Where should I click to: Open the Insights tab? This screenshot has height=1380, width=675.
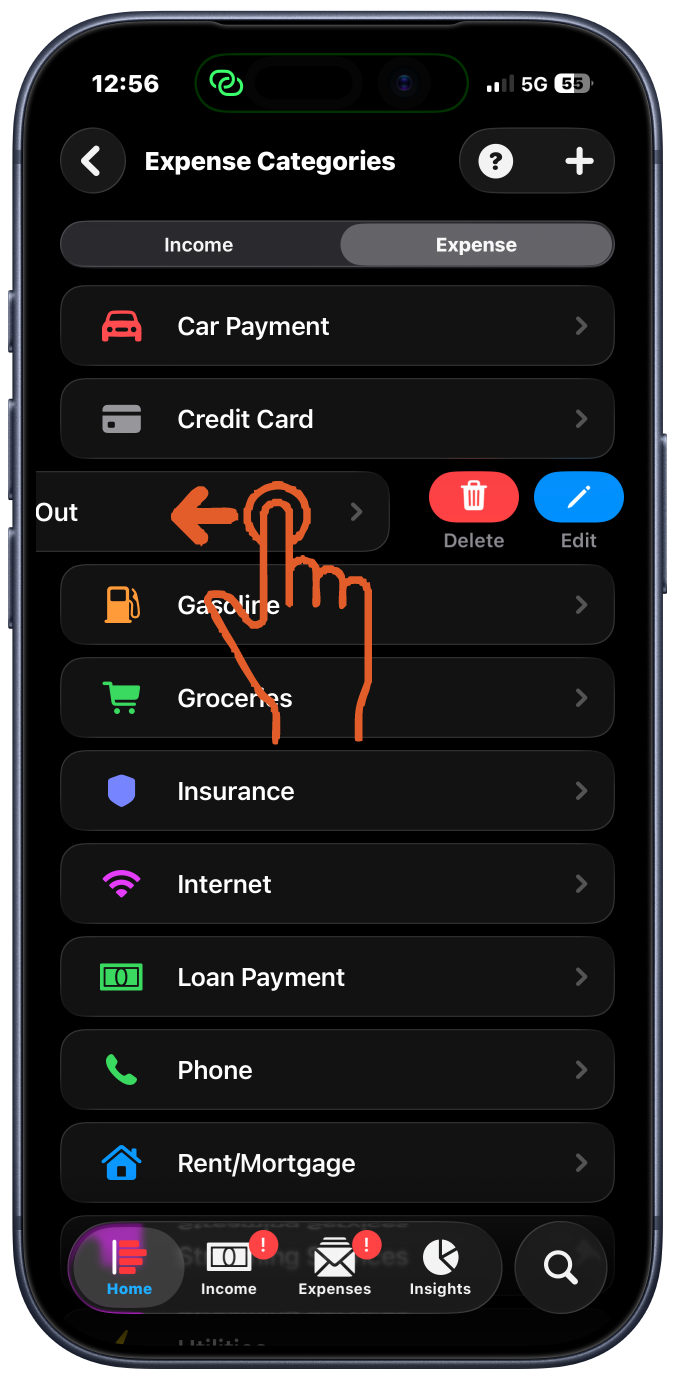[x=440, y=1267]
